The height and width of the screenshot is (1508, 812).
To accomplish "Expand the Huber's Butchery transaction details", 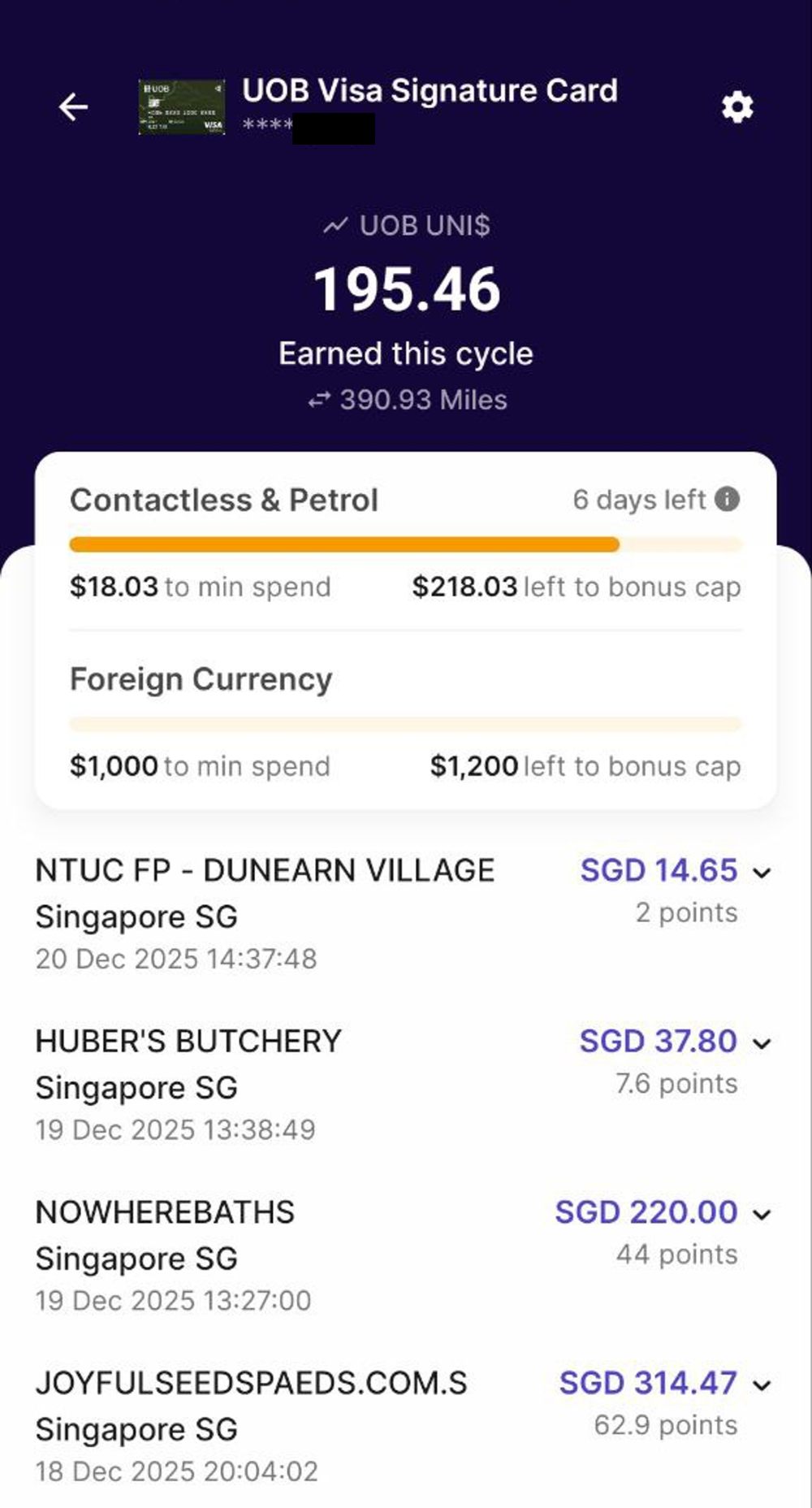I will point(762,1043).
